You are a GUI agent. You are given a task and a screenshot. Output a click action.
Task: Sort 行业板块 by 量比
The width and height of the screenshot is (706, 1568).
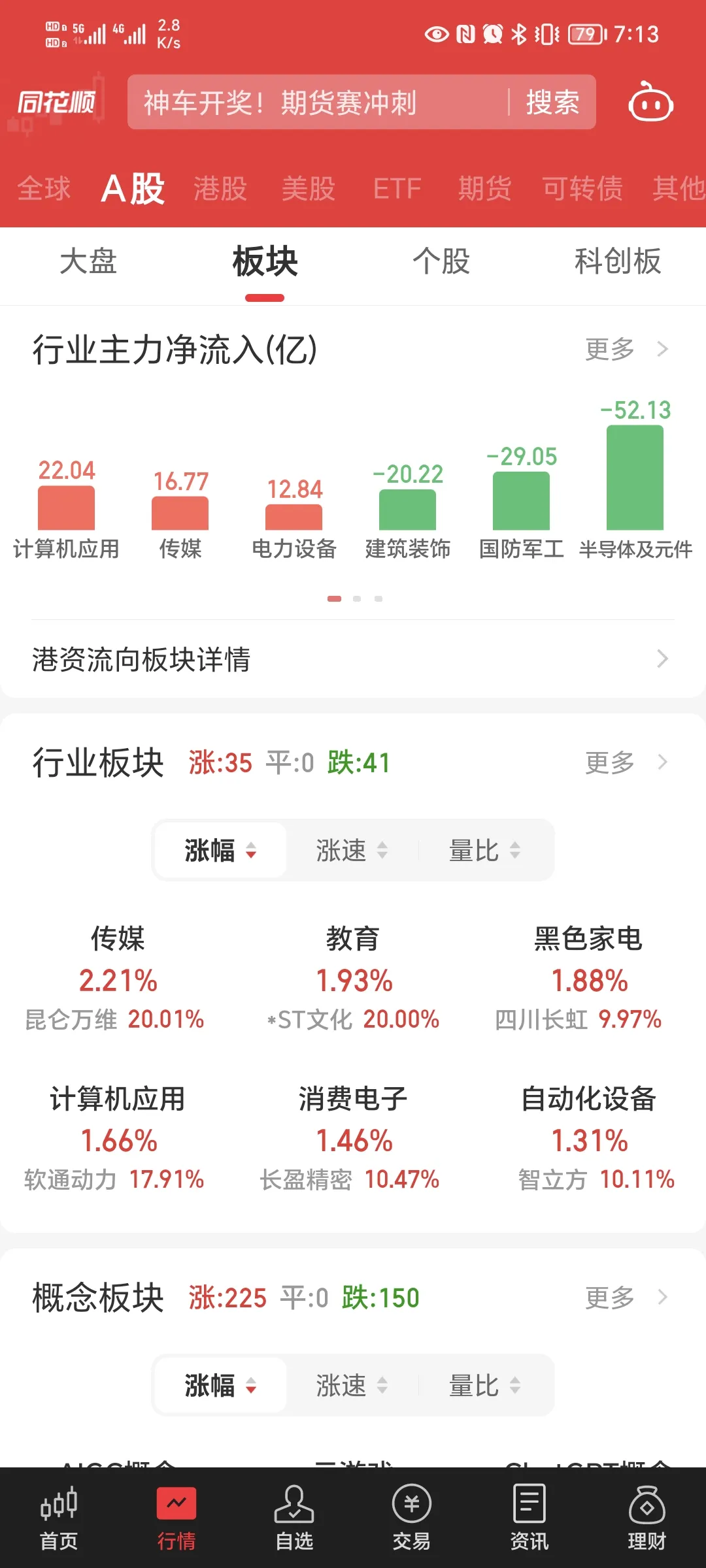point(484,851)
